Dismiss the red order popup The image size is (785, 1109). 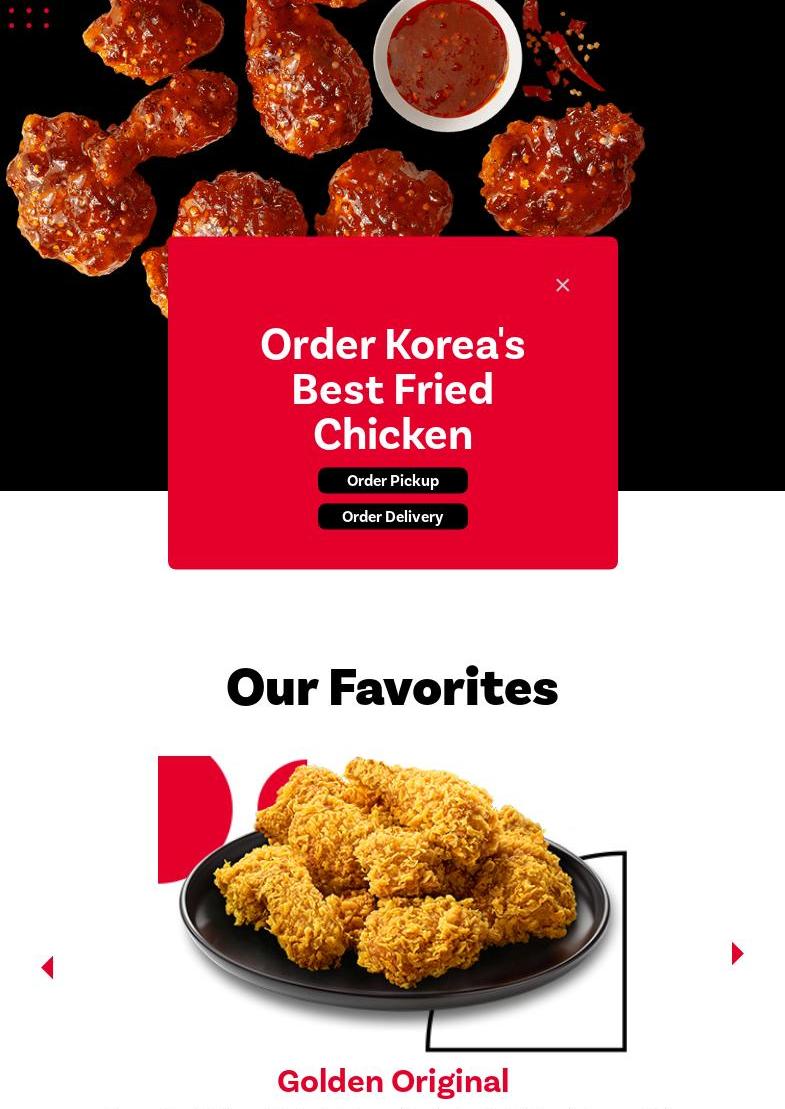click(562, 285)
